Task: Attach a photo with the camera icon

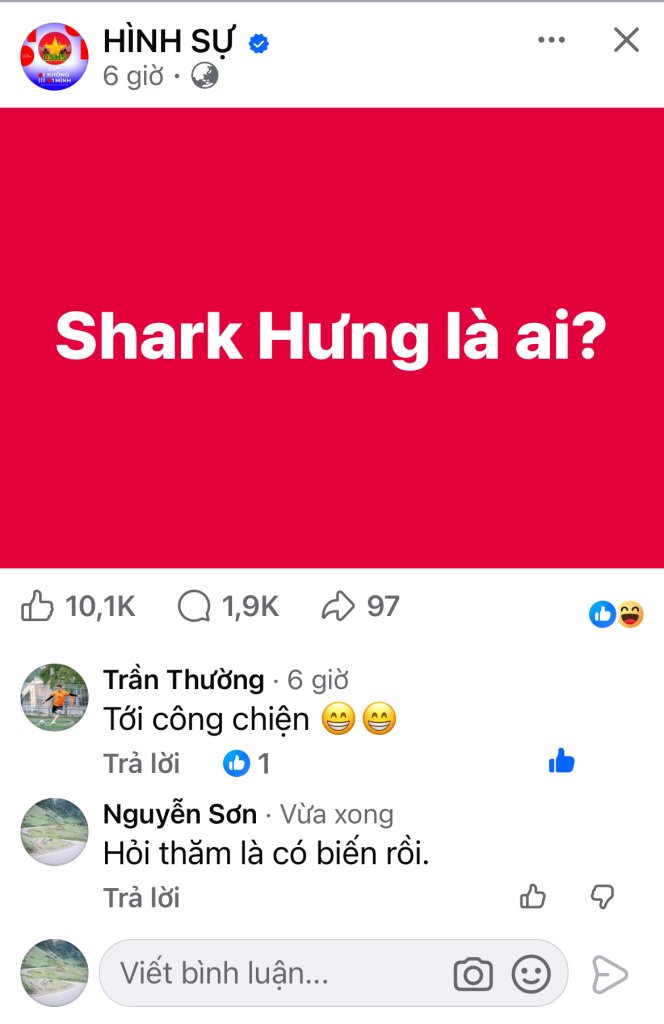Action: pyautogui.click(x=473, y=974)
